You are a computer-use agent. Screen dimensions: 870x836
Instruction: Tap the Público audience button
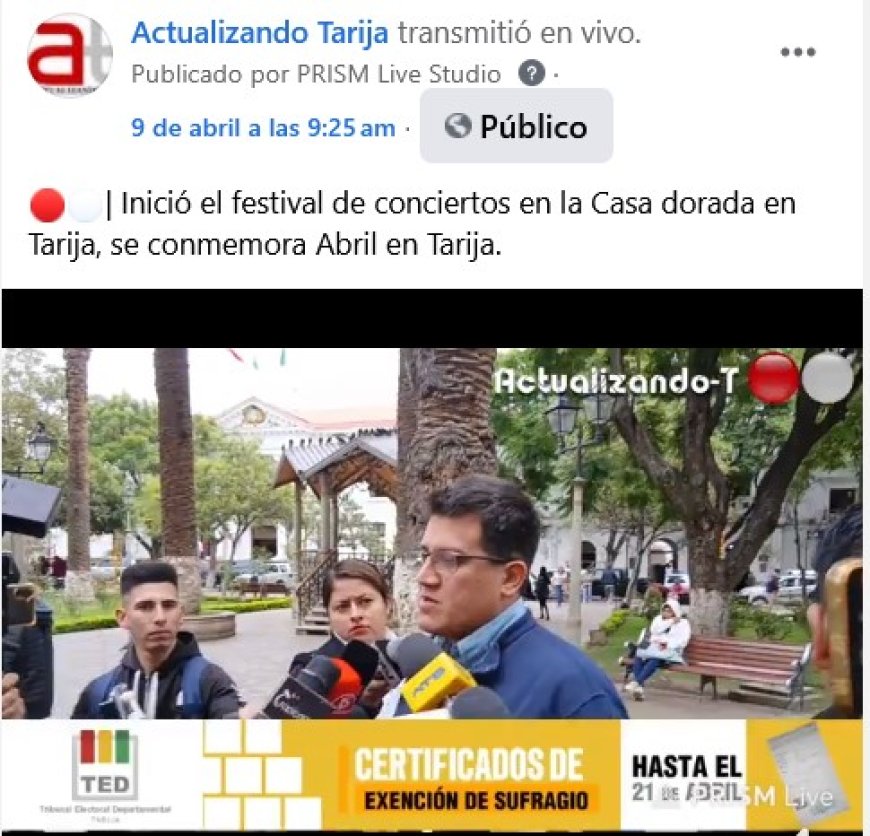tap(516, 126)
